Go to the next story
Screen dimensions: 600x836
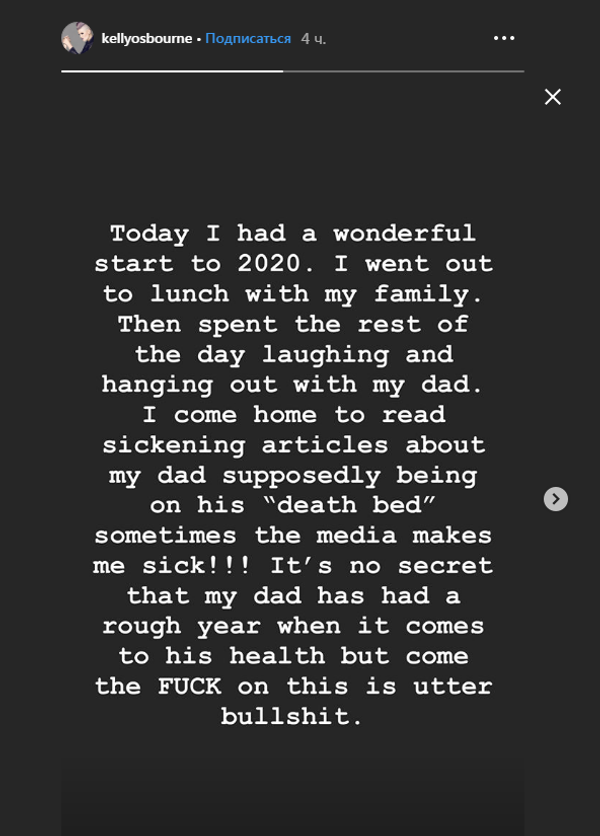556,499
